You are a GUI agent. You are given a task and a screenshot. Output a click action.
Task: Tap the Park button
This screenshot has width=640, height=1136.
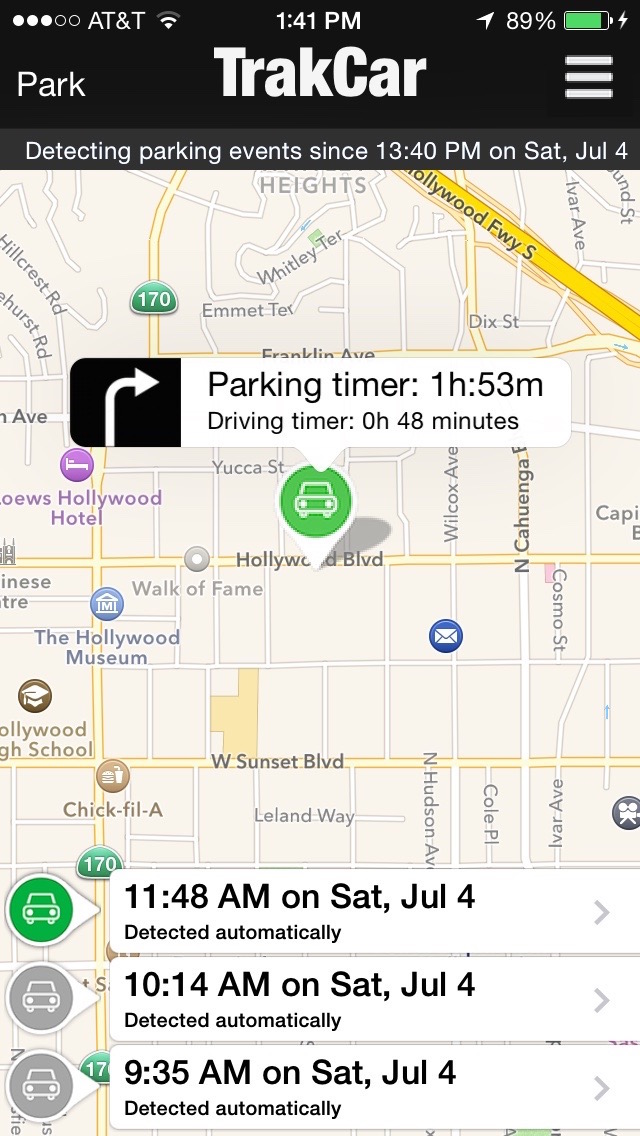pyautogui.click(x=51, y=85)
